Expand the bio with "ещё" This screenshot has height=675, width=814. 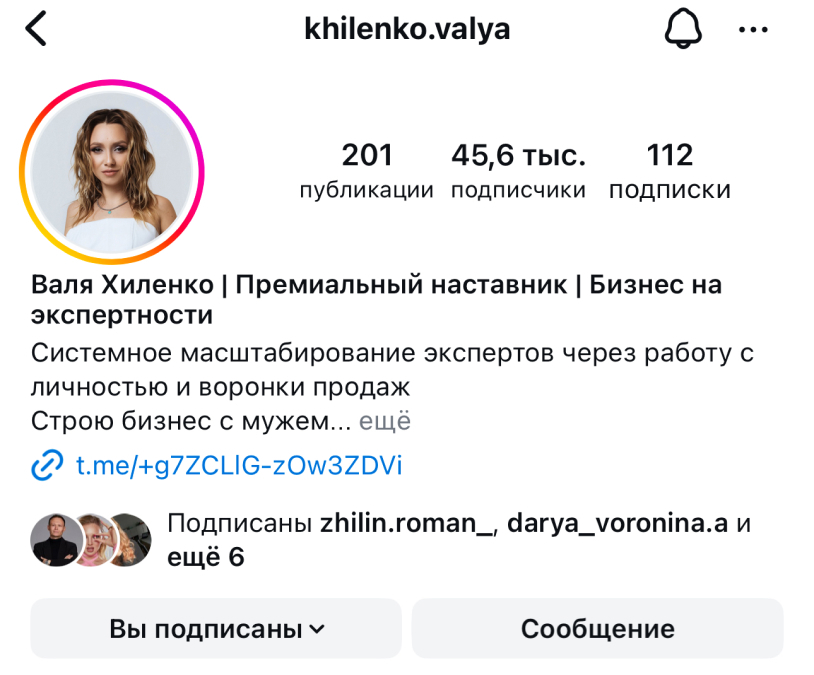point(385,422)
